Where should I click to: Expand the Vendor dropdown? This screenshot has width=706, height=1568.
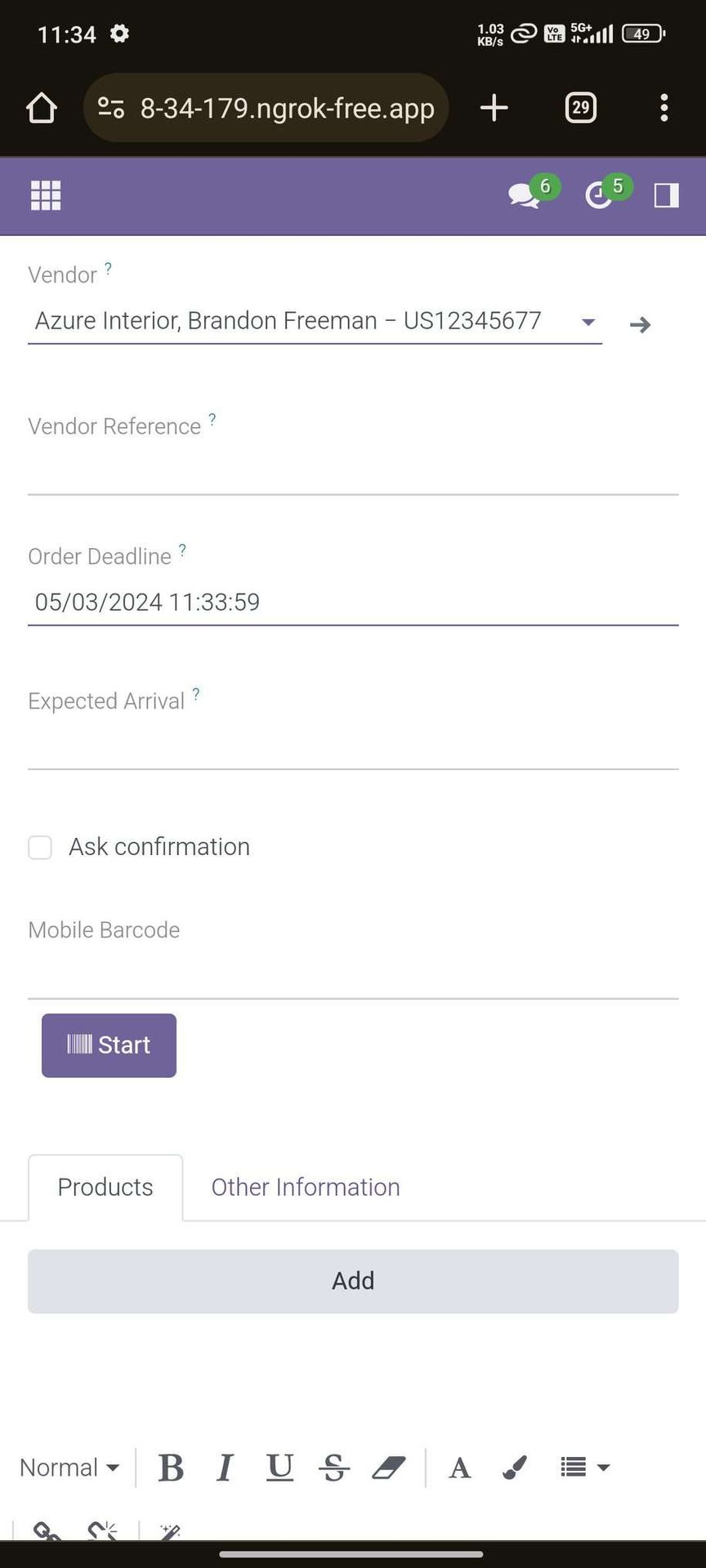click(x=588, y=323)
